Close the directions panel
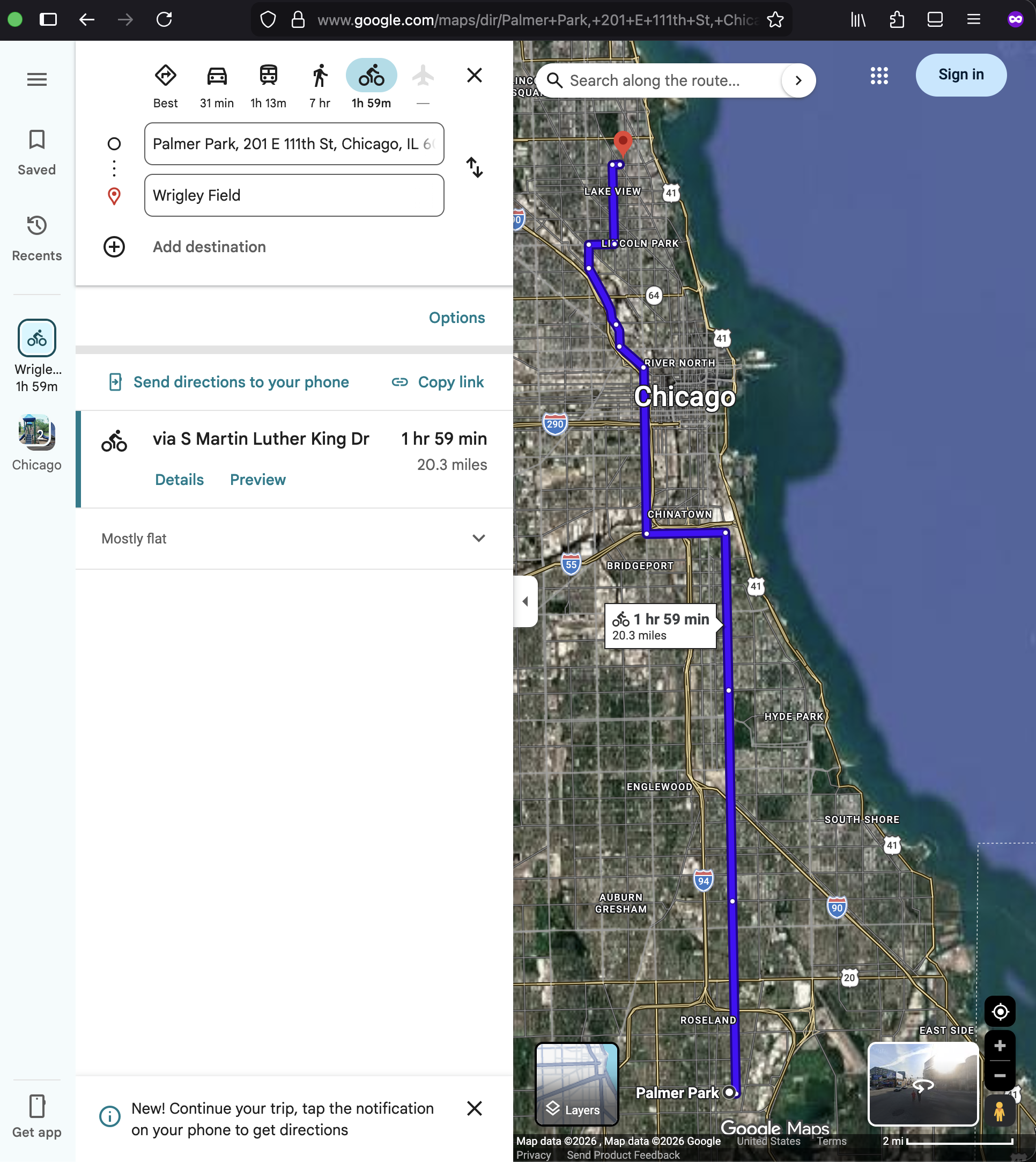Image resolution: width=1036 pixels, height=1162 pixels. [x=474, y=75]
